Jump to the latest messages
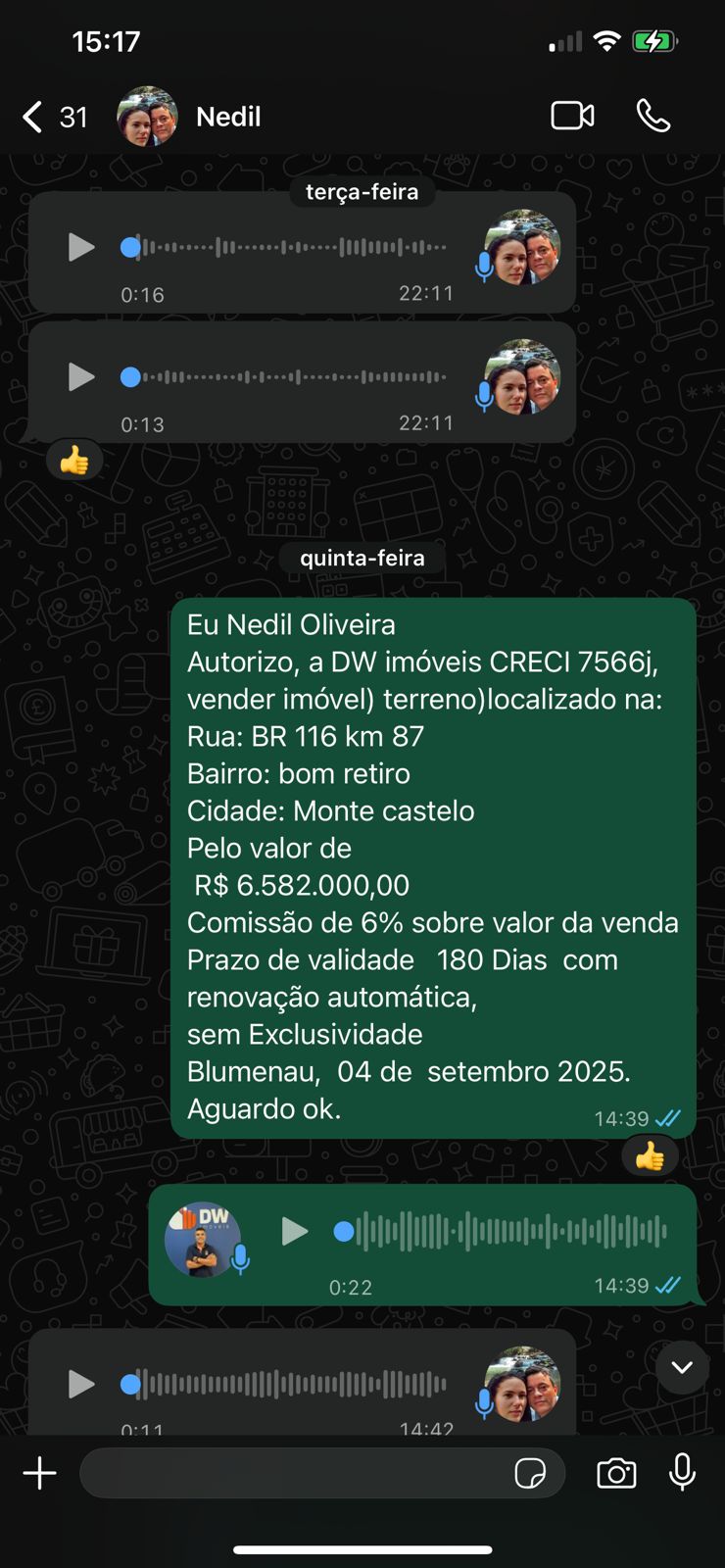 click(x=682, y=1367)
